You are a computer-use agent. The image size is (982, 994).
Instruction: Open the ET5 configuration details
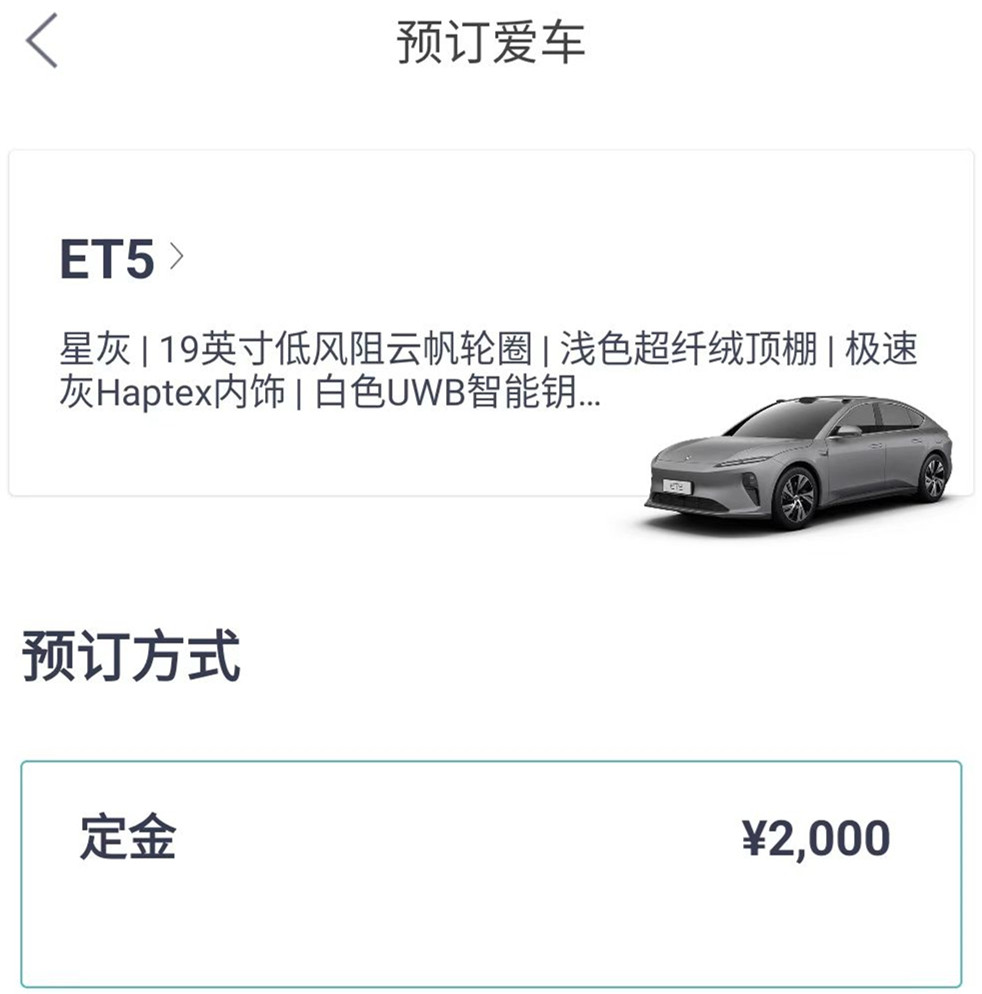pos(122,259)
